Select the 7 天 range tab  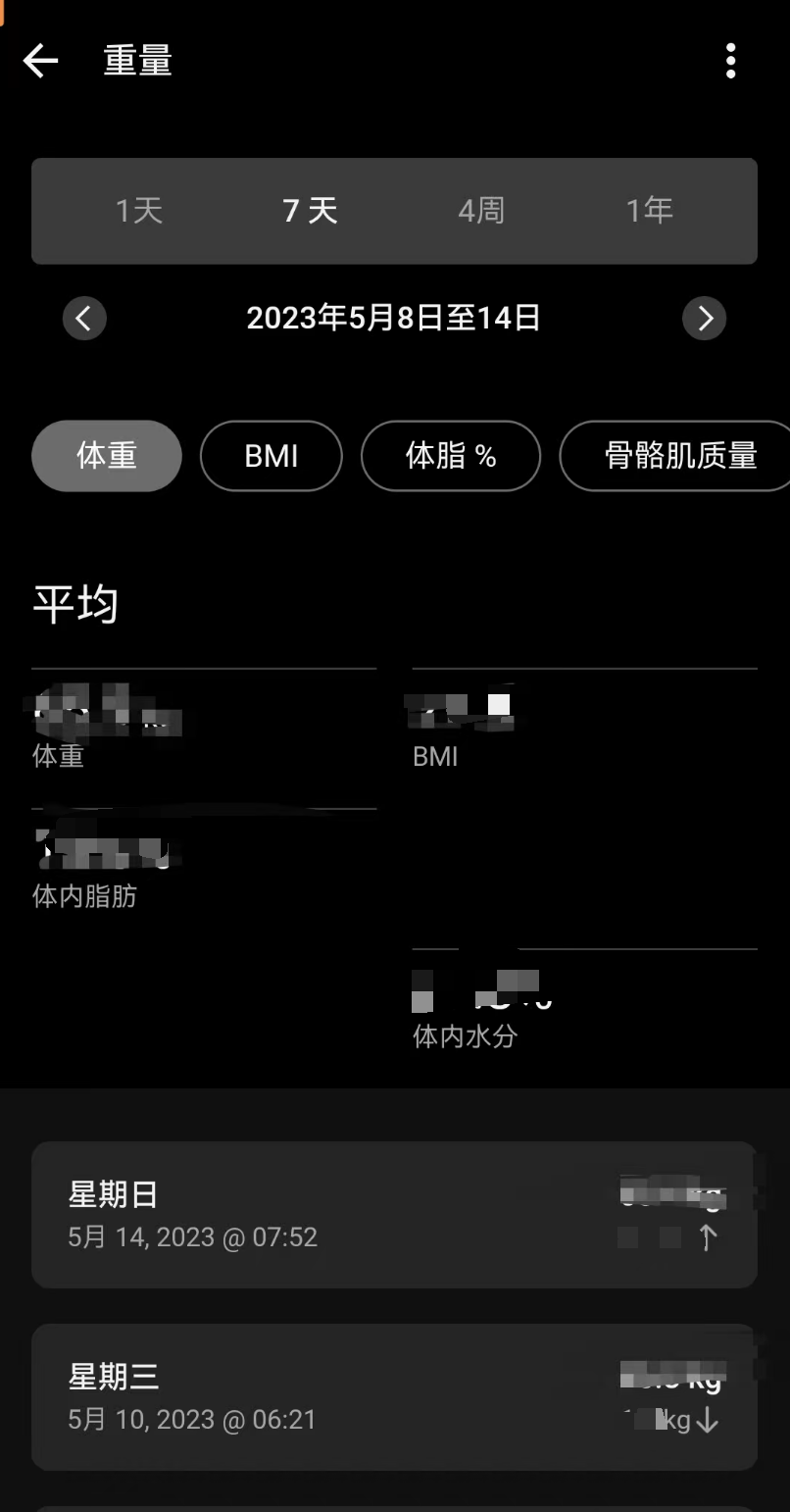coord(310,211)
